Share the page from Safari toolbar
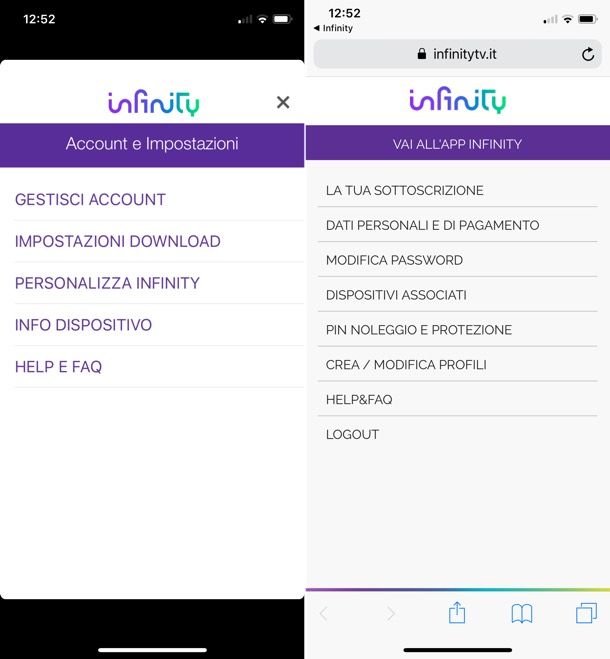This screenshot has height=659, width=610. pos(456,612)
